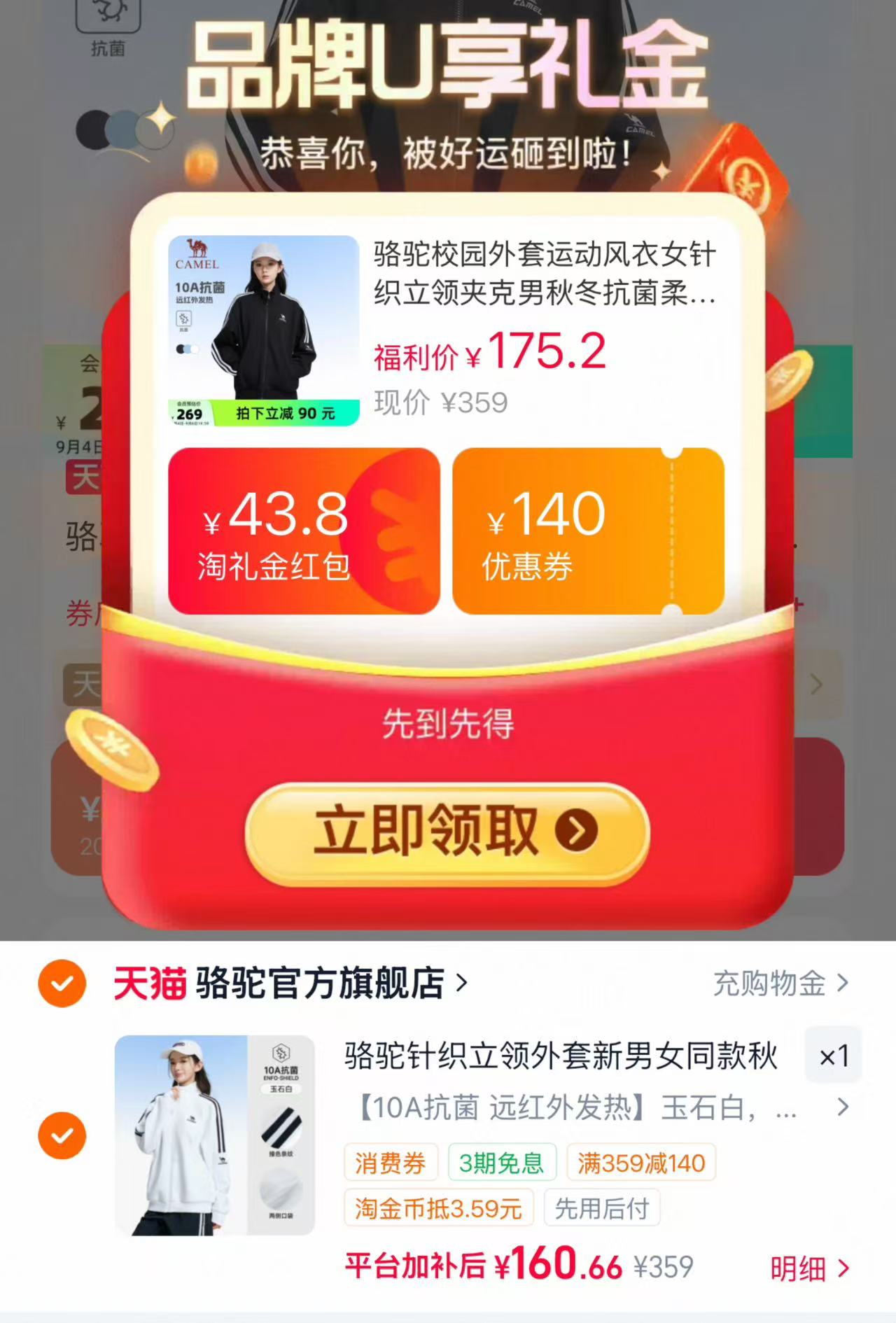Open 充购物金 top-up link

click(x=781, y=983)
